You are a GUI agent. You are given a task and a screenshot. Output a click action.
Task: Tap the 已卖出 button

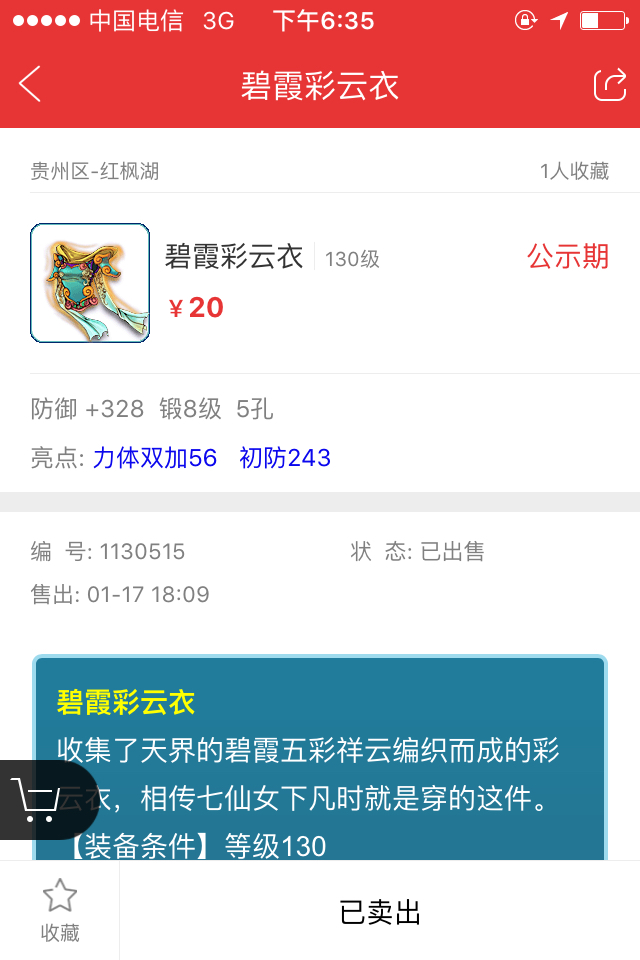(380, 912)
